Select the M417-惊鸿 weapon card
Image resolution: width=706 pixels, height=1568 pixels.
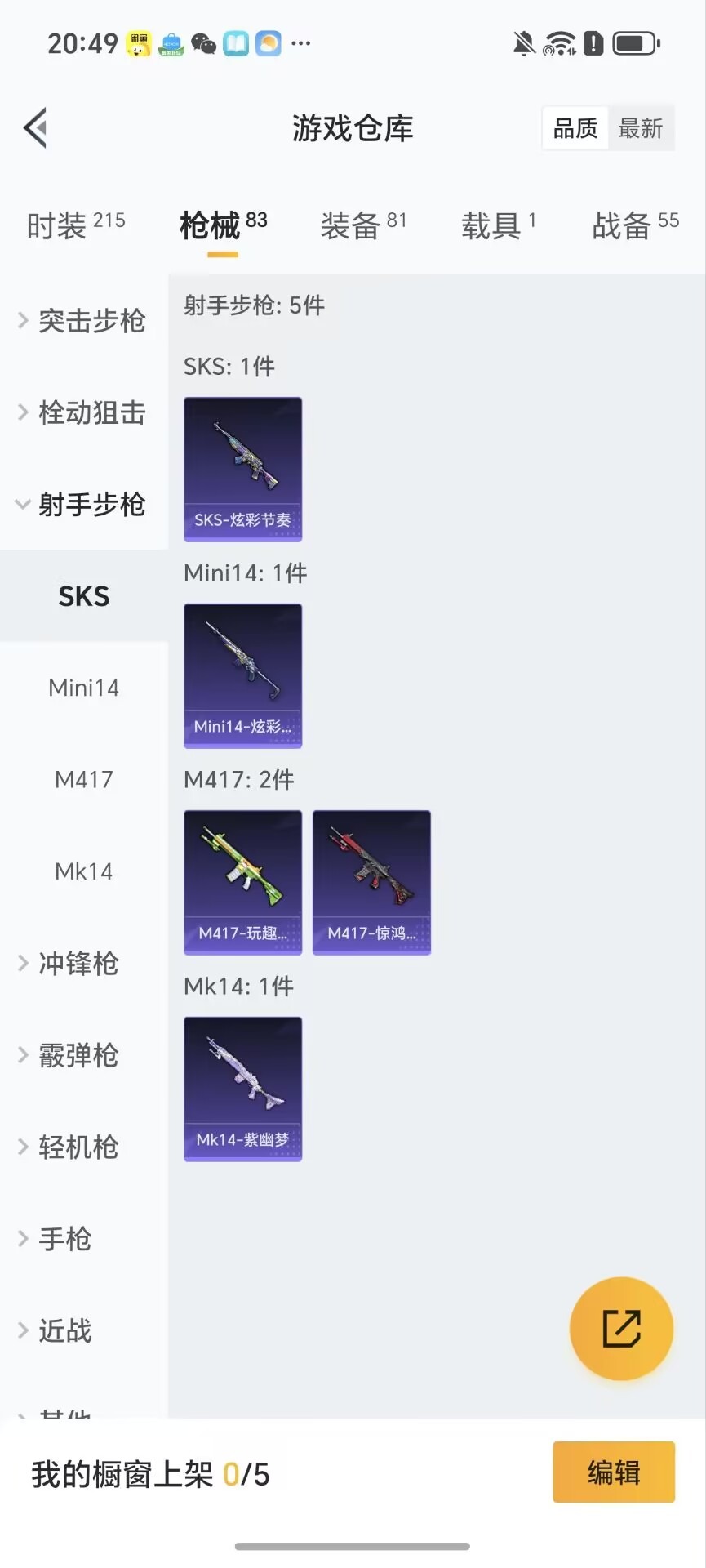click(371, 882)
